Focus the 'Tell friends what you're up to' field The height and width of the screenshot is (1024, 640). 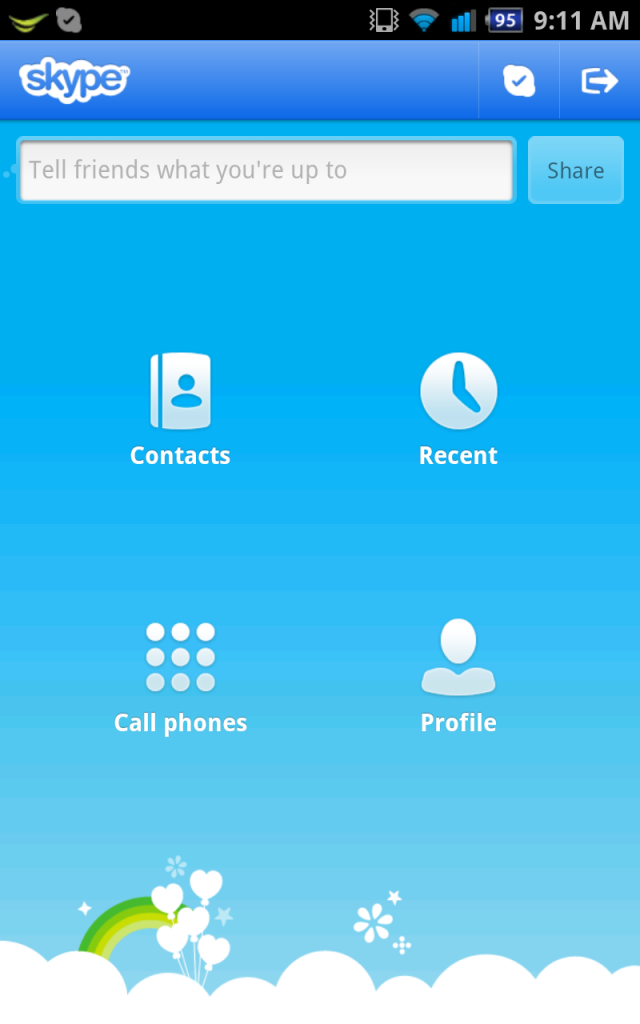266,170
